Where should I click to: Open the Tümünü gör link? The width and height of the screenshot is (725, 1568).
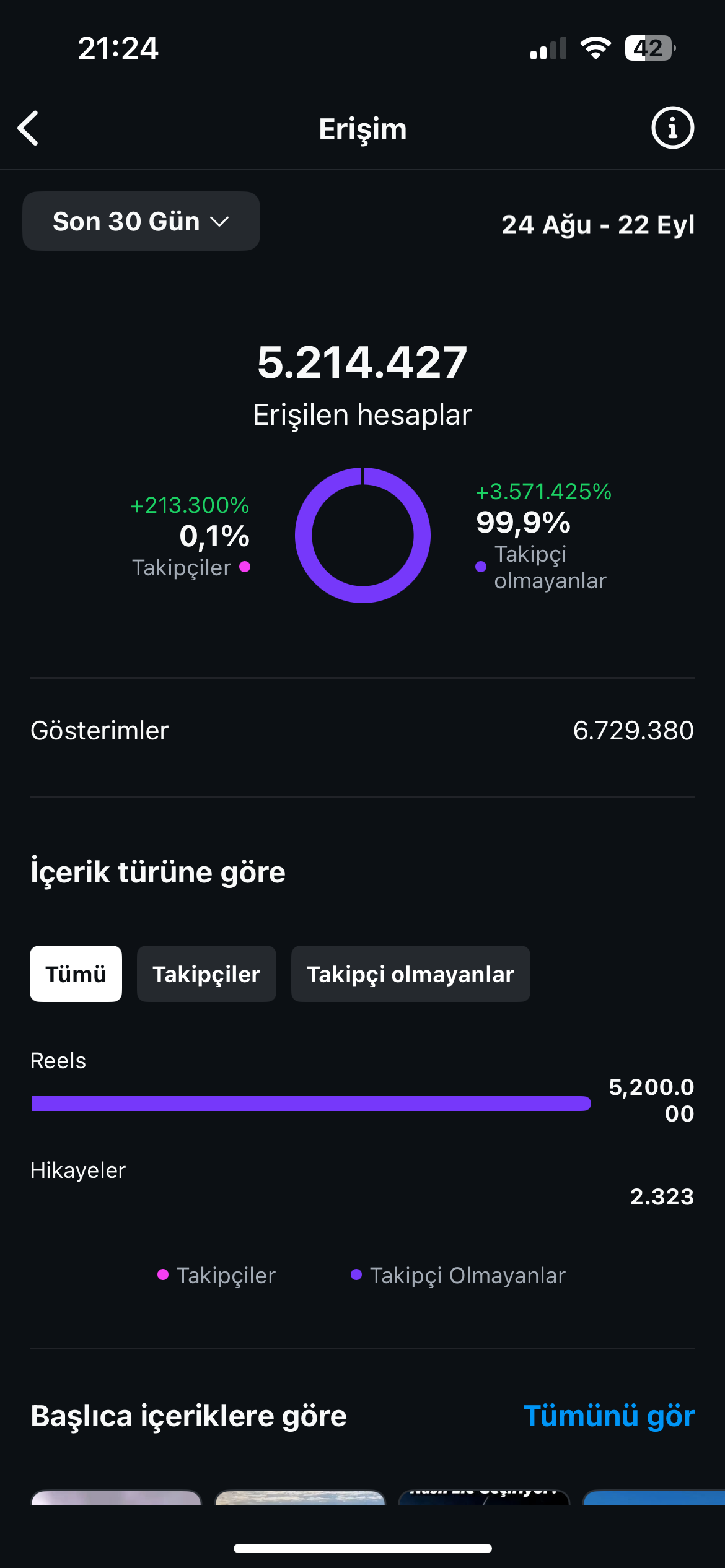pyautogui.click(x=609, y=1416)
